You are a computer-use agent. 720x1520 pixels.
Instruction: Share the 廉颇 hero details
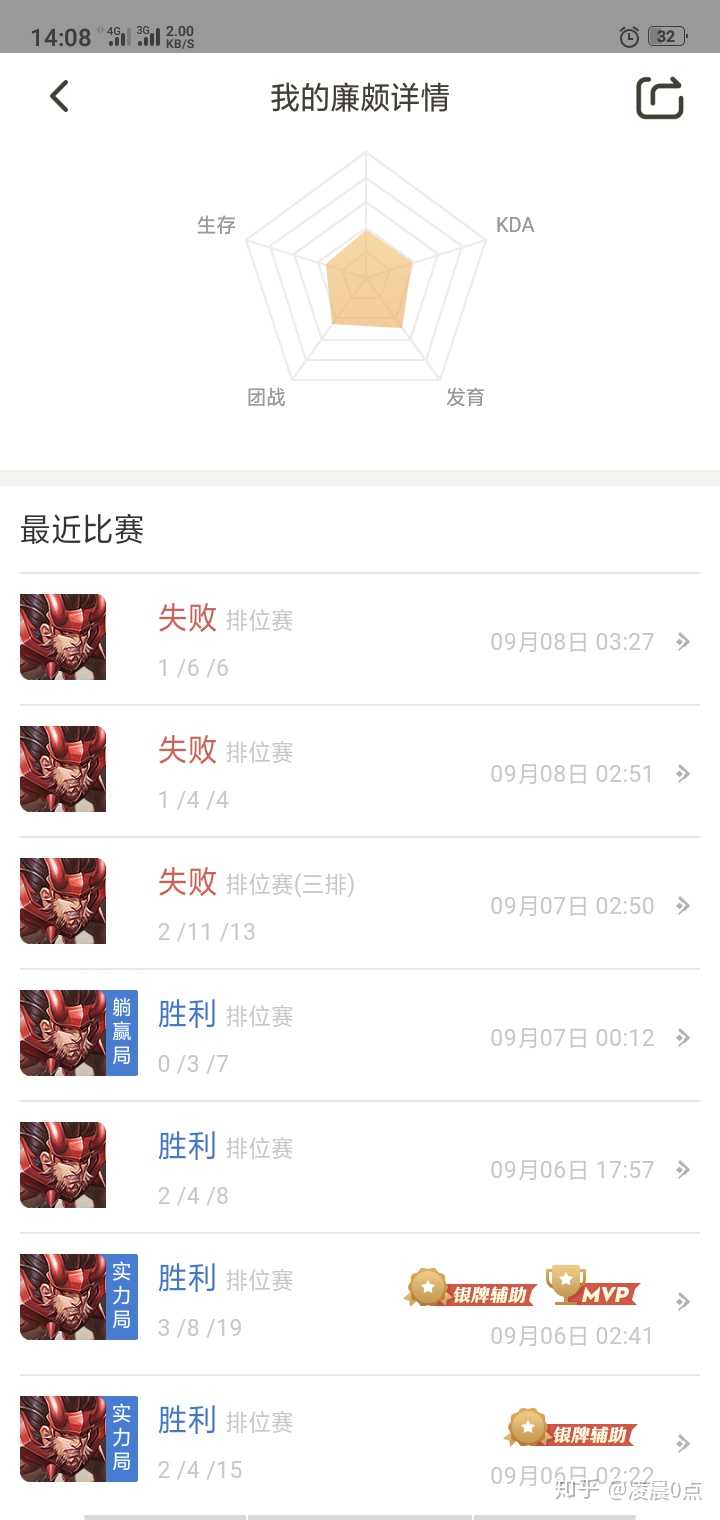[x=660, y=98]
